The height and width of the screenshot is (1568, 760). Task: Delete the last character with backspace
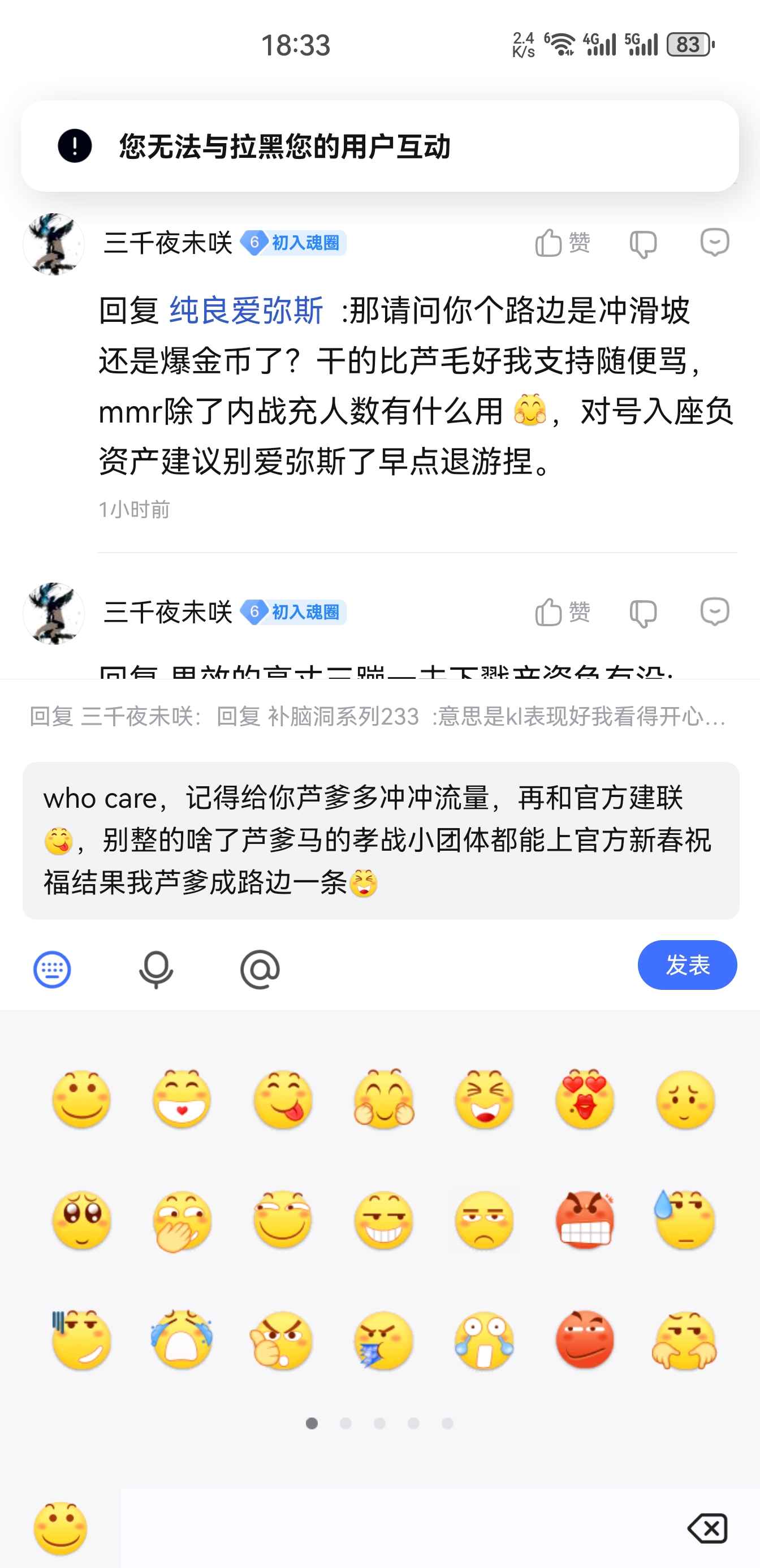707,1528
